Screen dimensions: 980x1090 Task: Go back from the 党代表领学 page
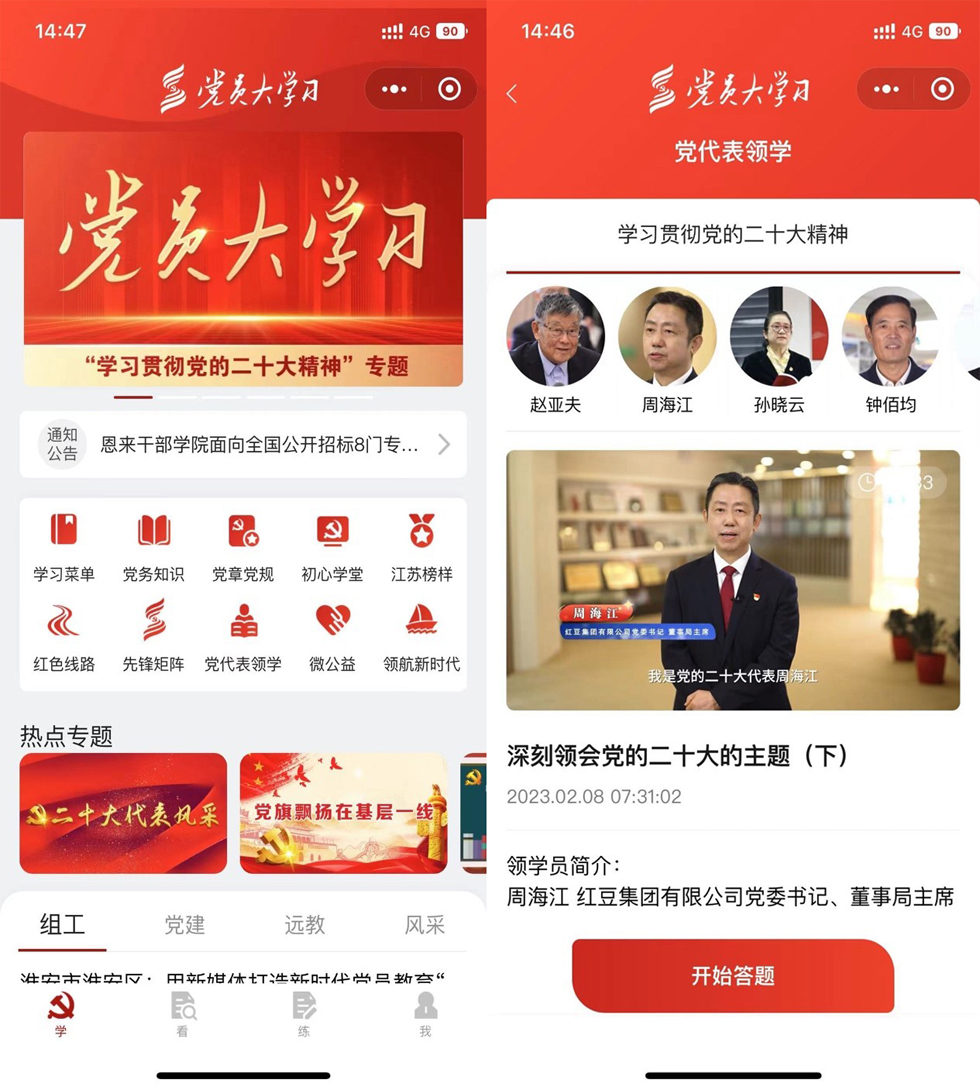pyautogui.click(x=512, y=93)
